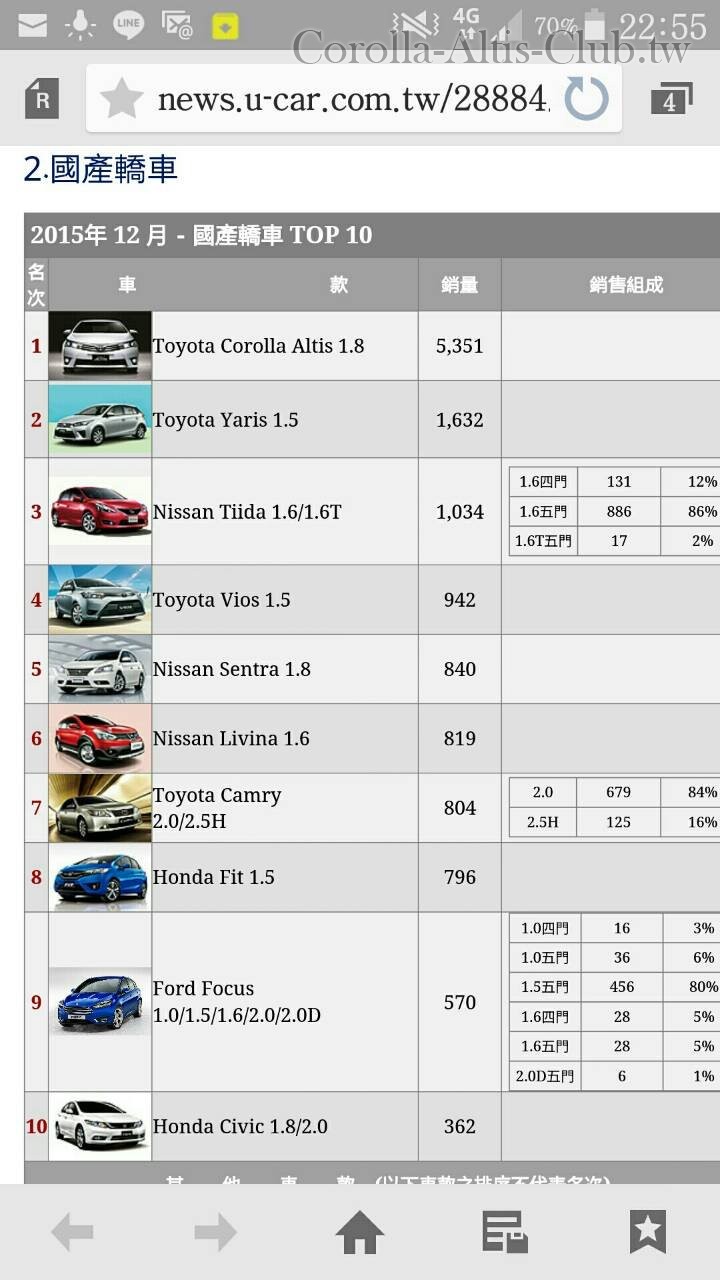Reload the current page

coord(586,99)
